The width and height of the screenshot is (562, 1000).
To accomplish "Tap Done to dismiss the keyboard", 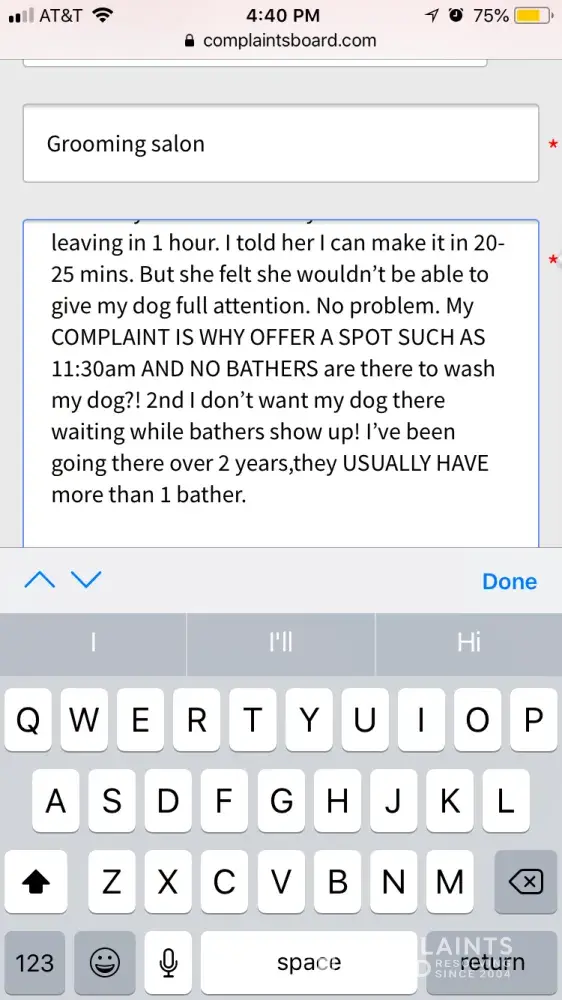I will [509, 581].
